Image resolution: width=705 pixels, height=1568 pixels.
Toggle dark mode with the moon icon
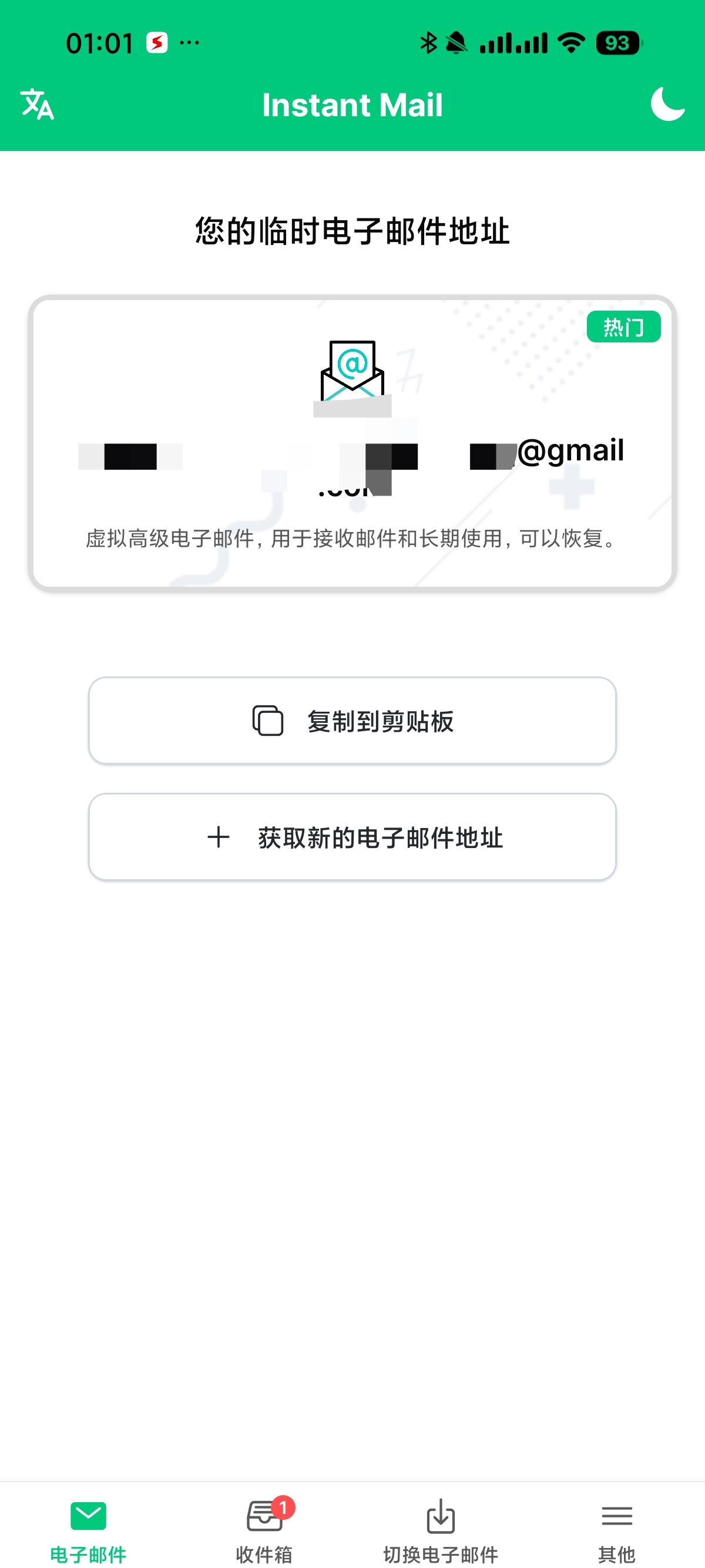667,105
